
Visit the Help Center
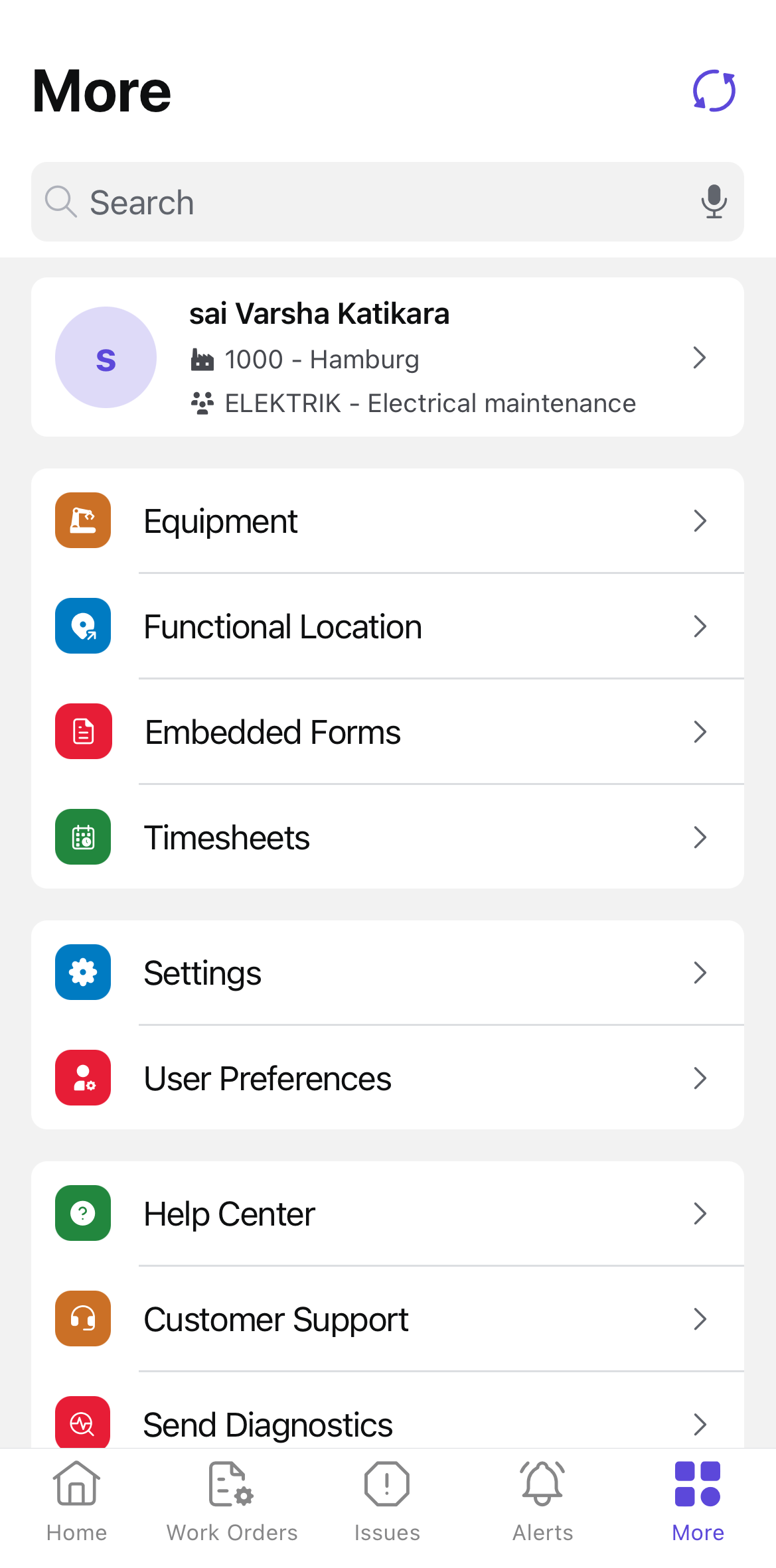(388, 1214)
